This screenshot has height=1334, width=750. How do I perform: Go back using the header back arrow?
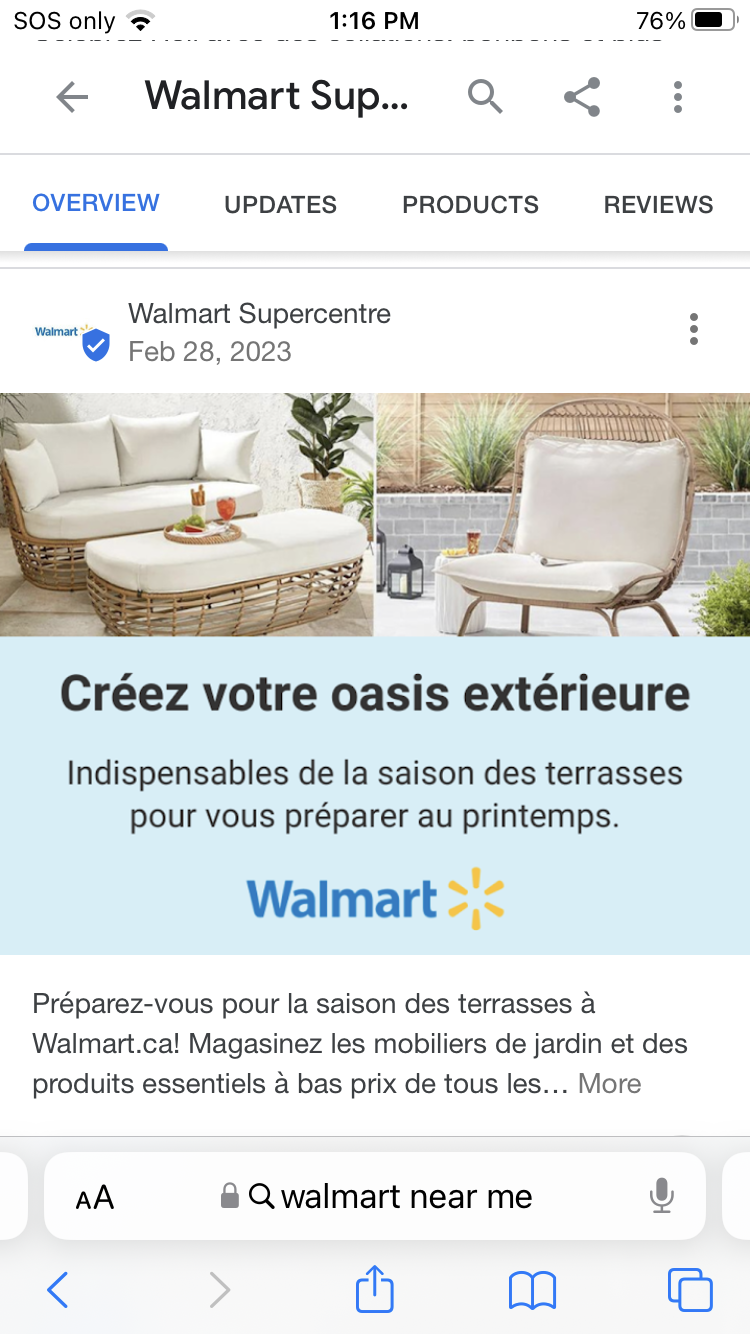pyautogui.click(x=72, y=97)
